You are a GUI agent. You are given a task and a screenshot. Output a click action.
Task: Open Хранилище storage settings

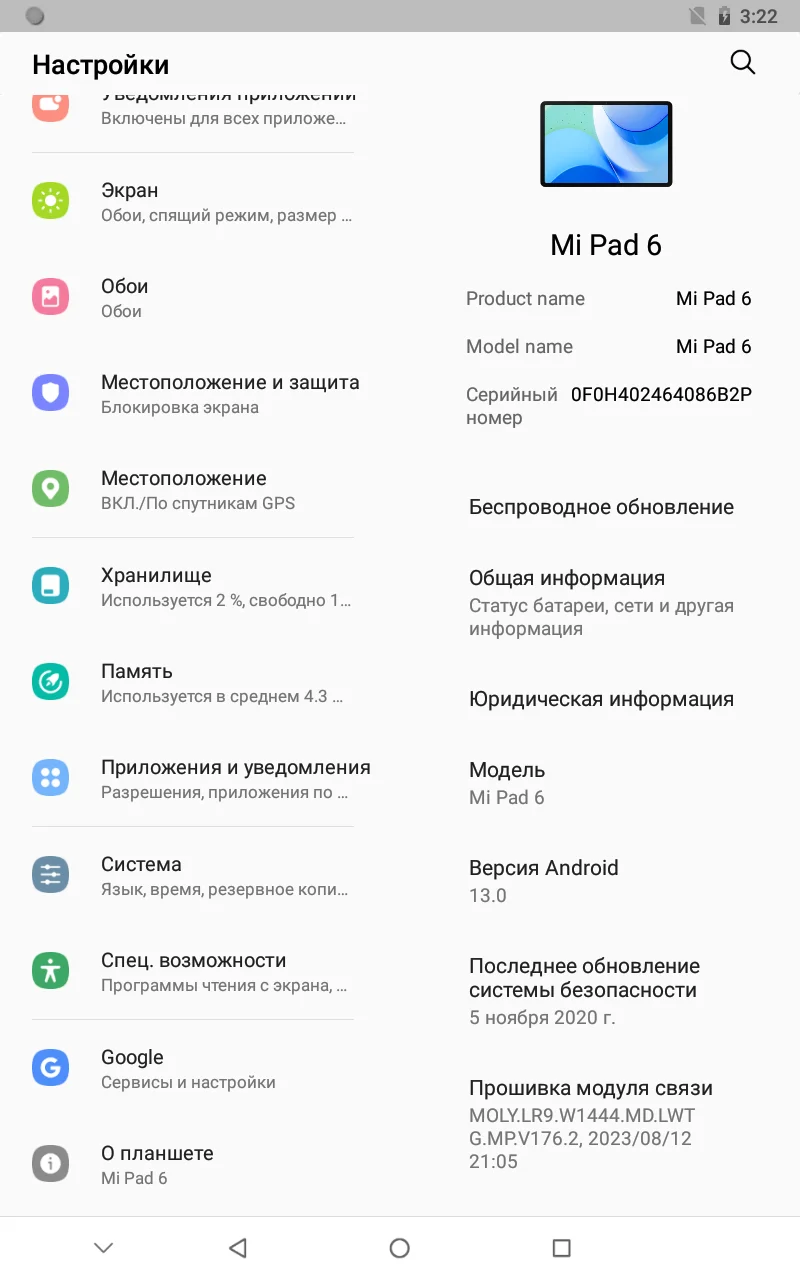click(x=192, y=586)
